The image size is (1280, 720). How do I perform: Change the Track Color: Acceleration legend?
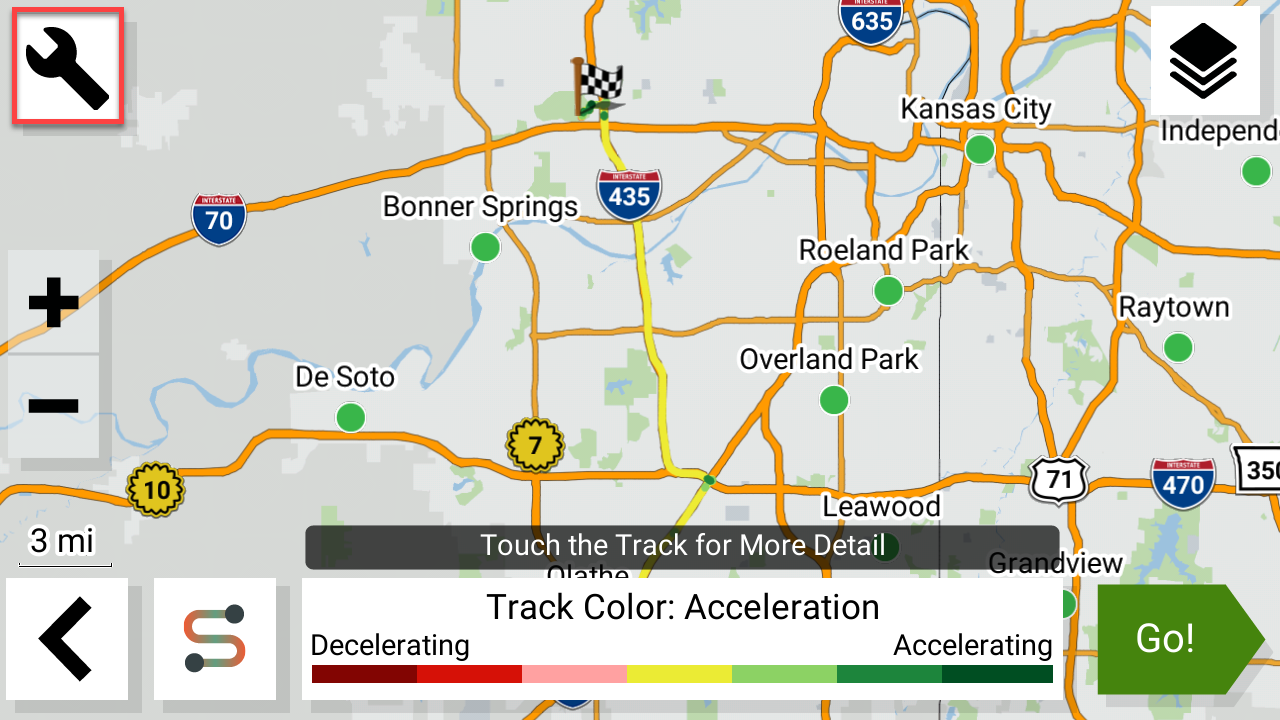[682, 639]
